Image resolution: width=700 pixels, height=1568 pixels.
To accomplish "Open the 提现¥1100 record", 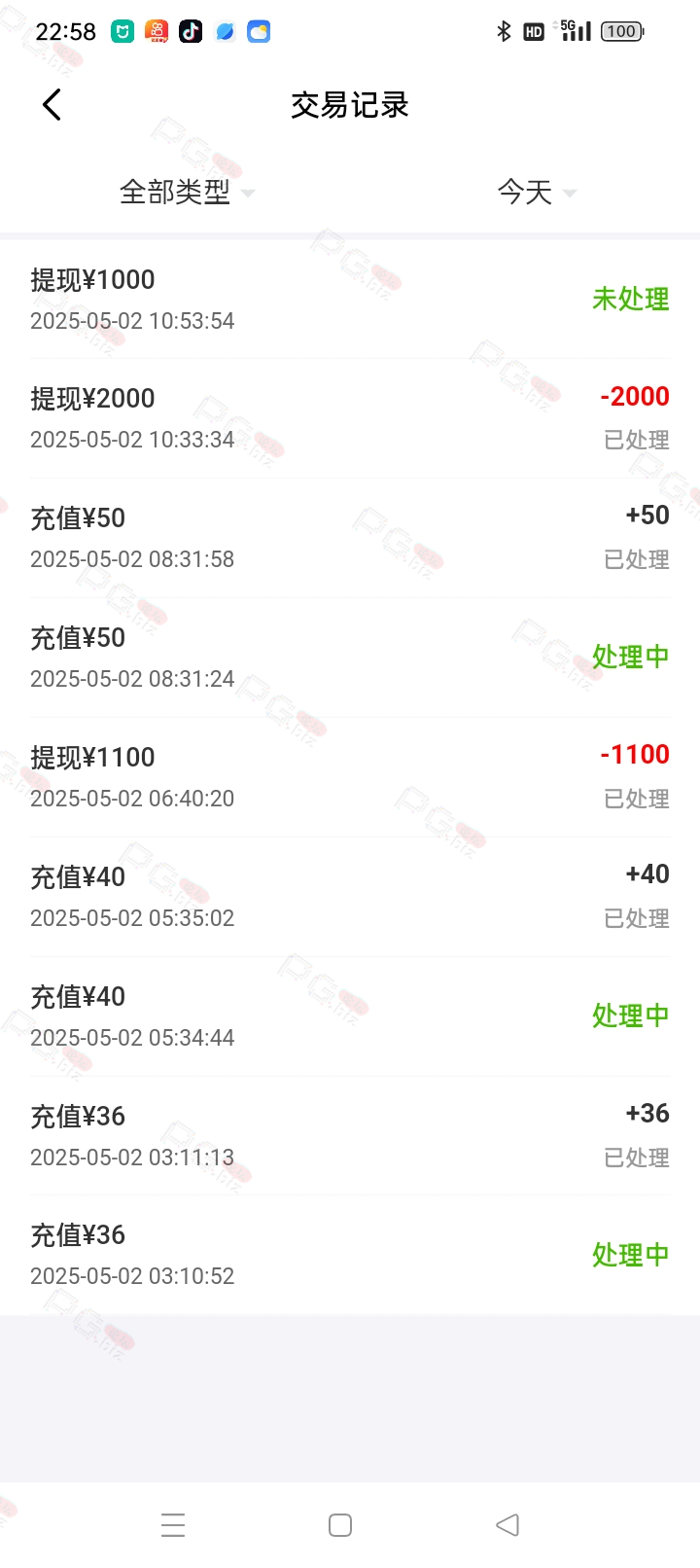I will click(x=350, y=777).
